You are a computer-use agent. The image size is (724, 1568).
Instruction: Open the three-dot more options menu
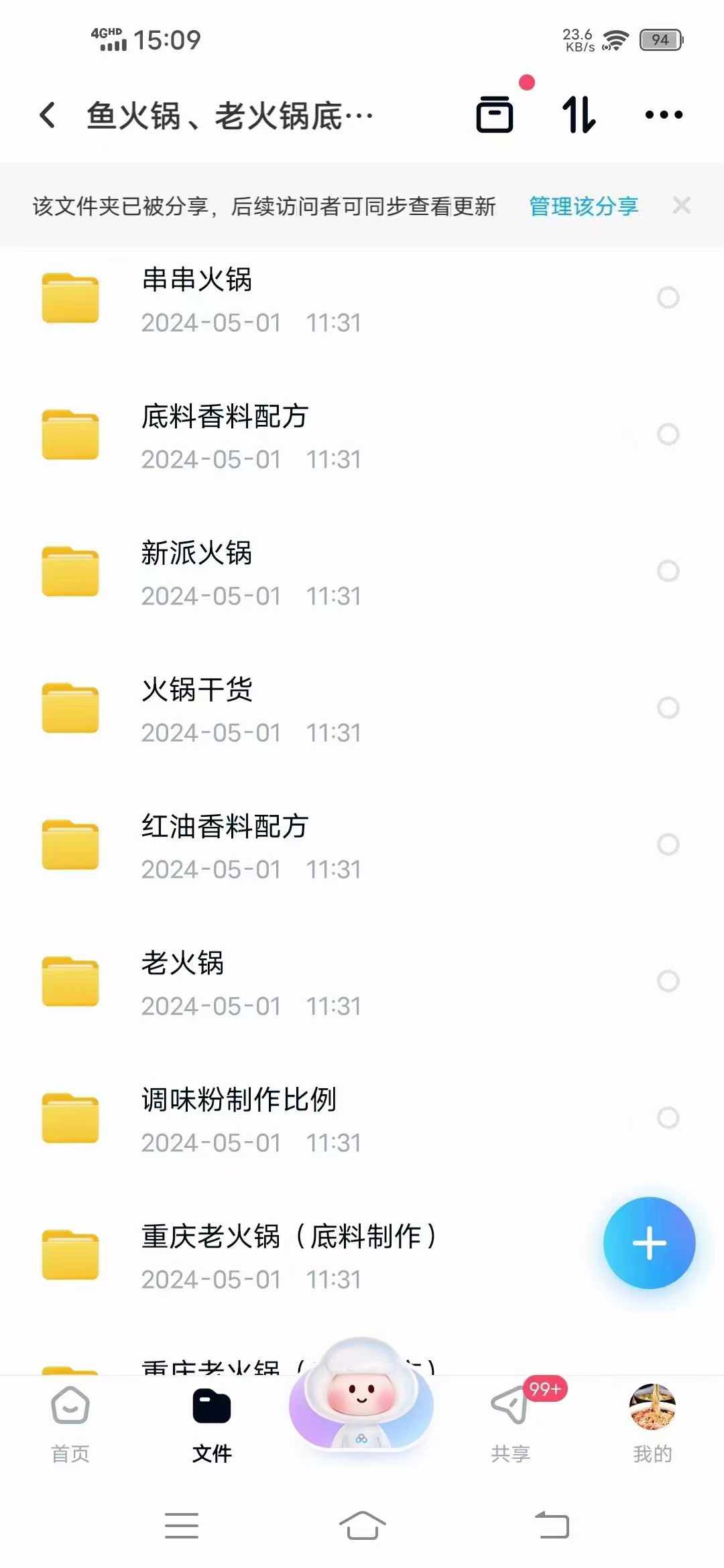click(x=662, y=114)
